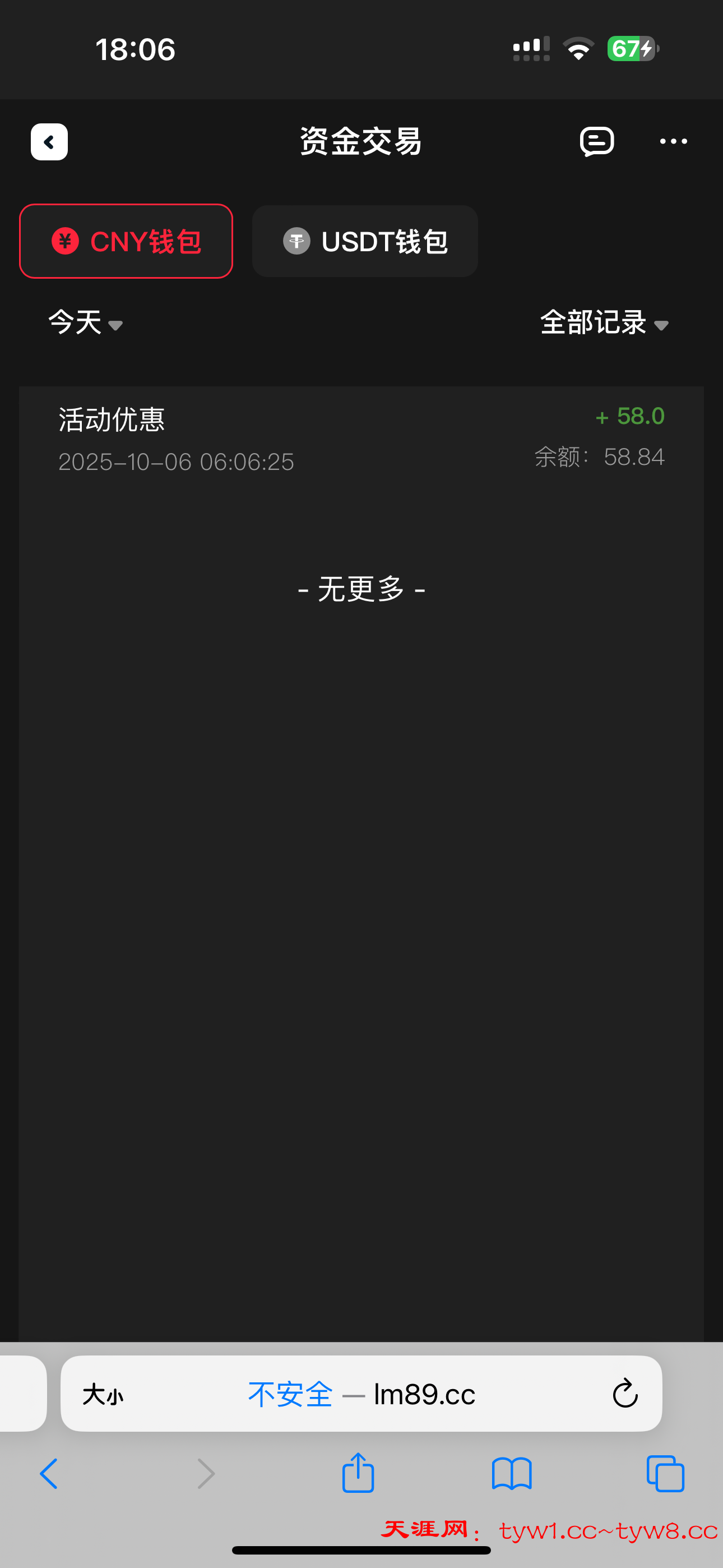The image size is (723, 1568).
Task: Open the more options (…) menu
Action: (673, 141)
